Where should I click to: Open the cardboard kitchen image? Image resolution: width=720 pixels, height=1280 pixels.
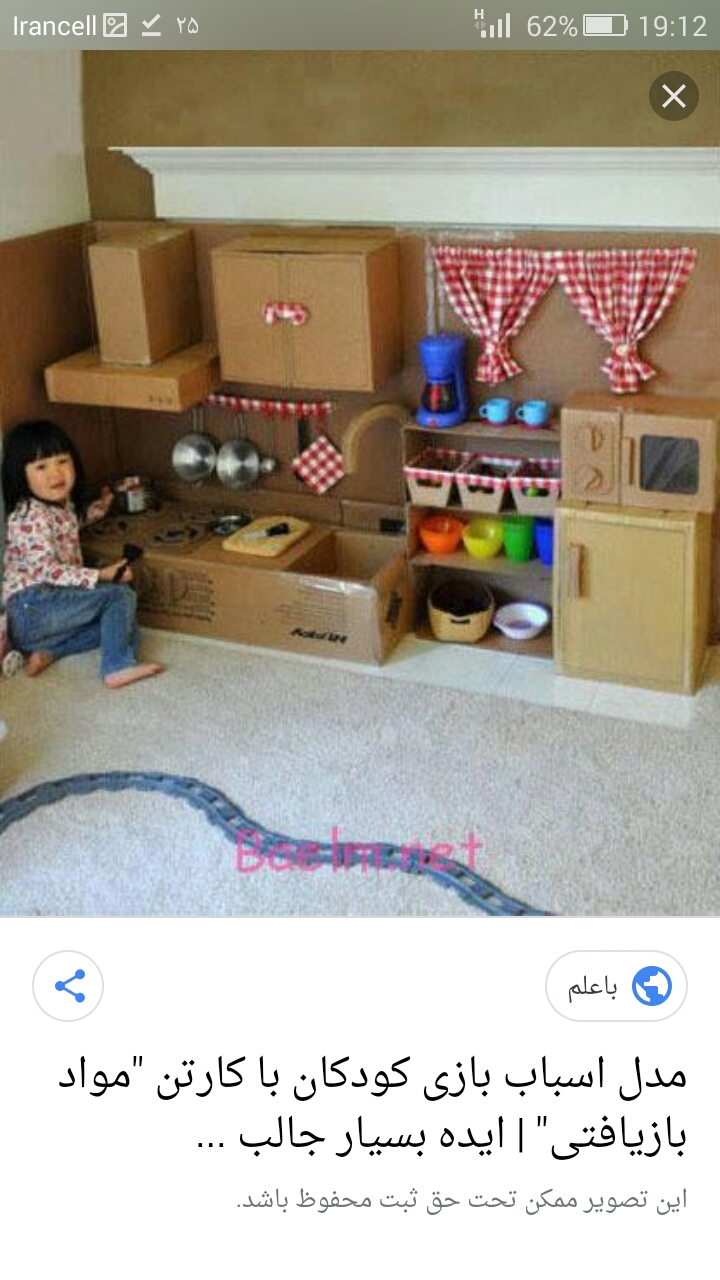(360, 480)
